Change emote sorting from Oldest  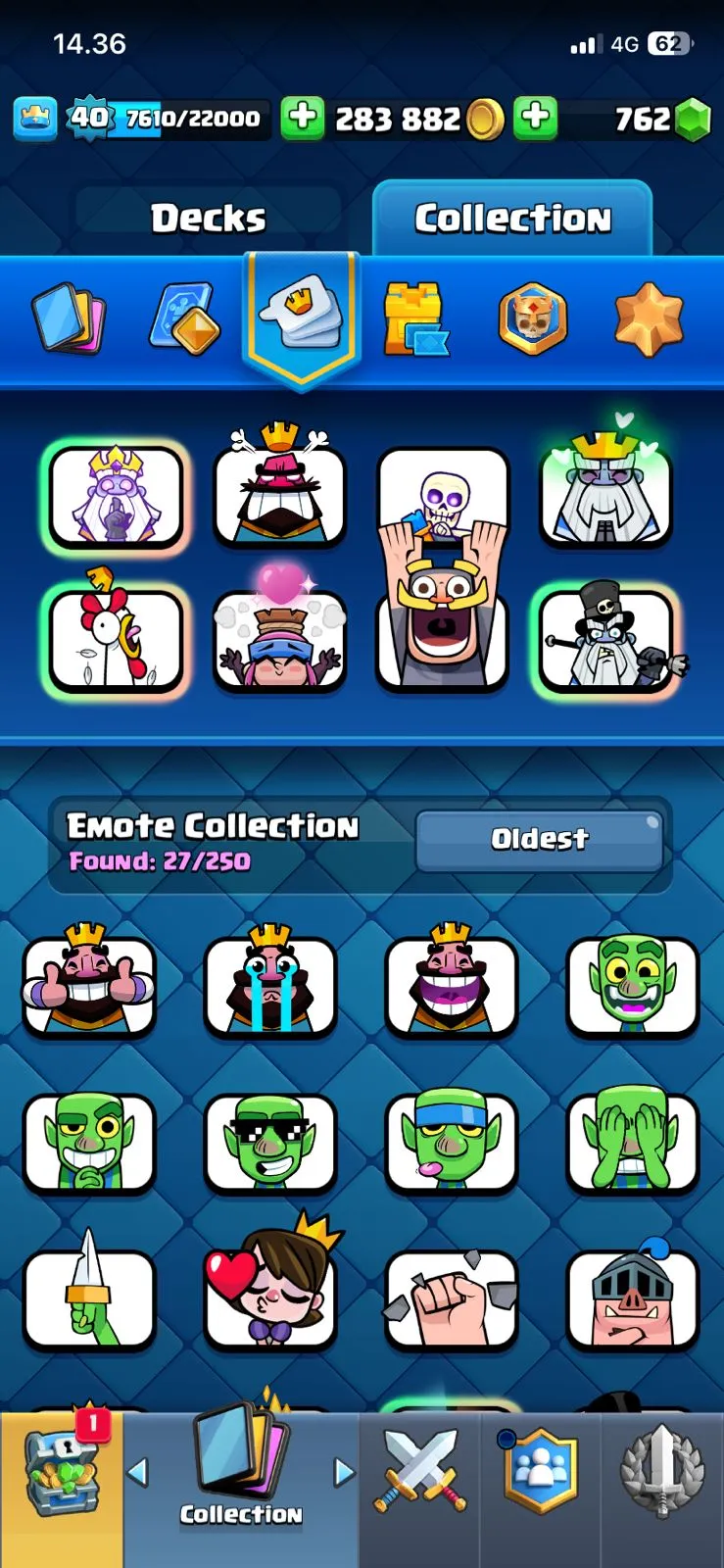(540, 840)
